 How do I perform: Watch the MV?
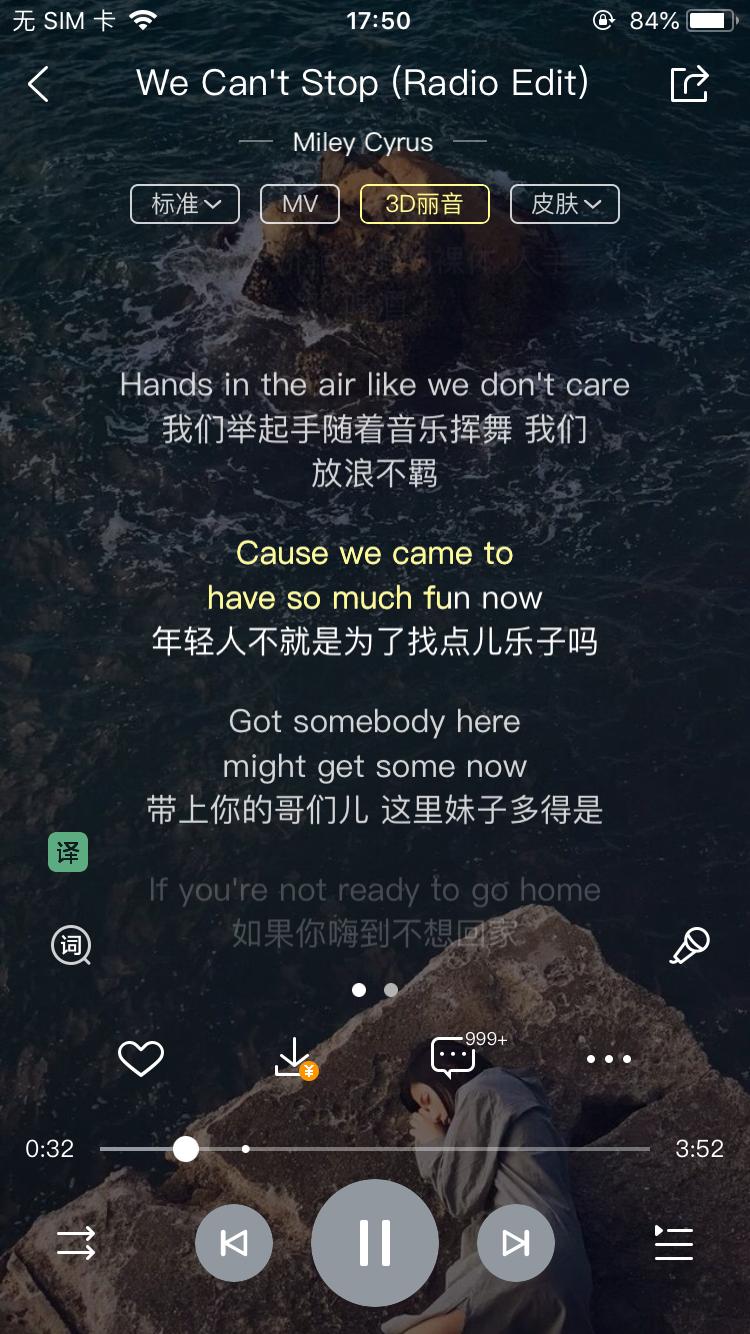(x=300, y=204)
